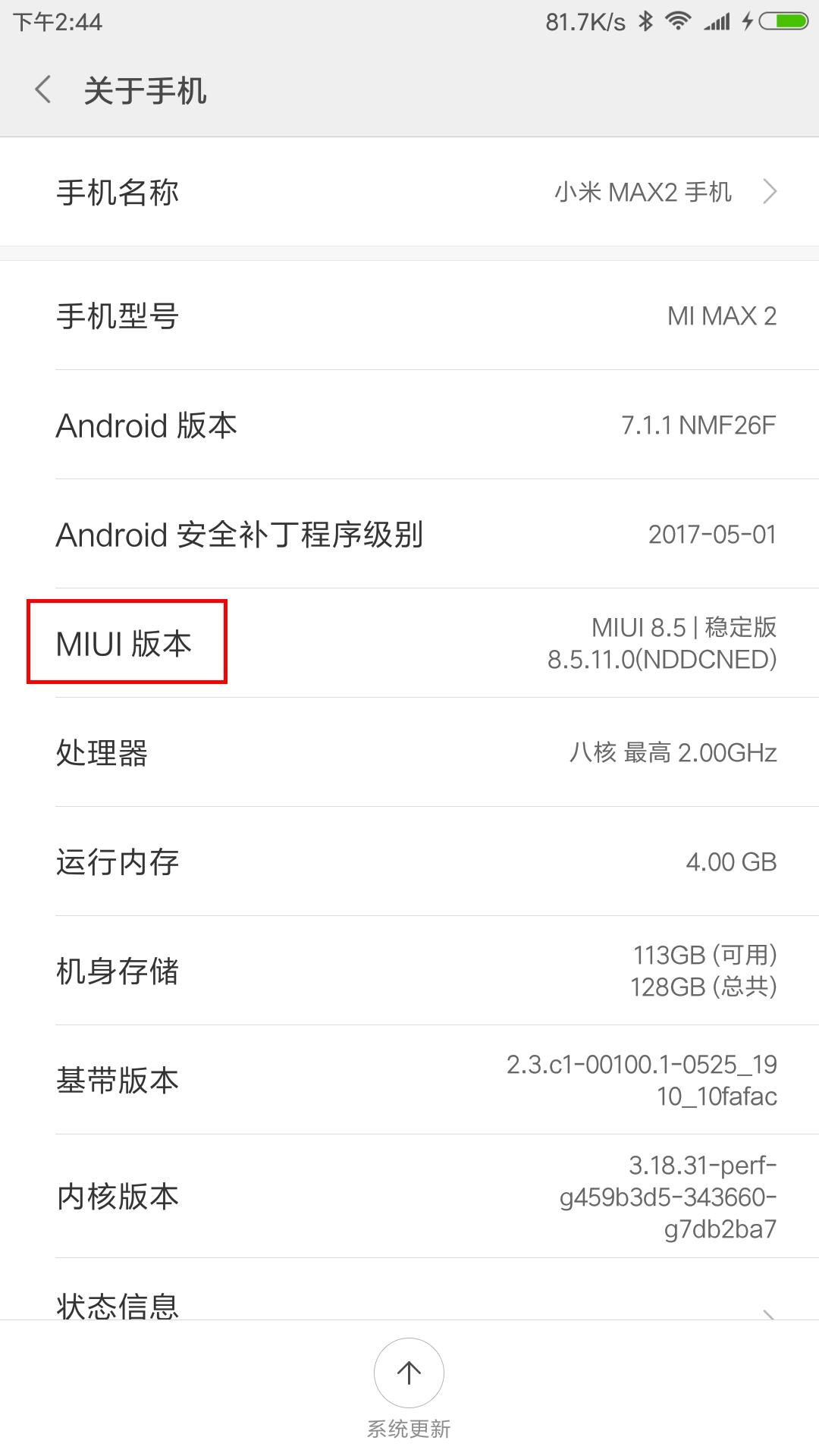Tap 系统更新 to check for updates

[409, 1429]
